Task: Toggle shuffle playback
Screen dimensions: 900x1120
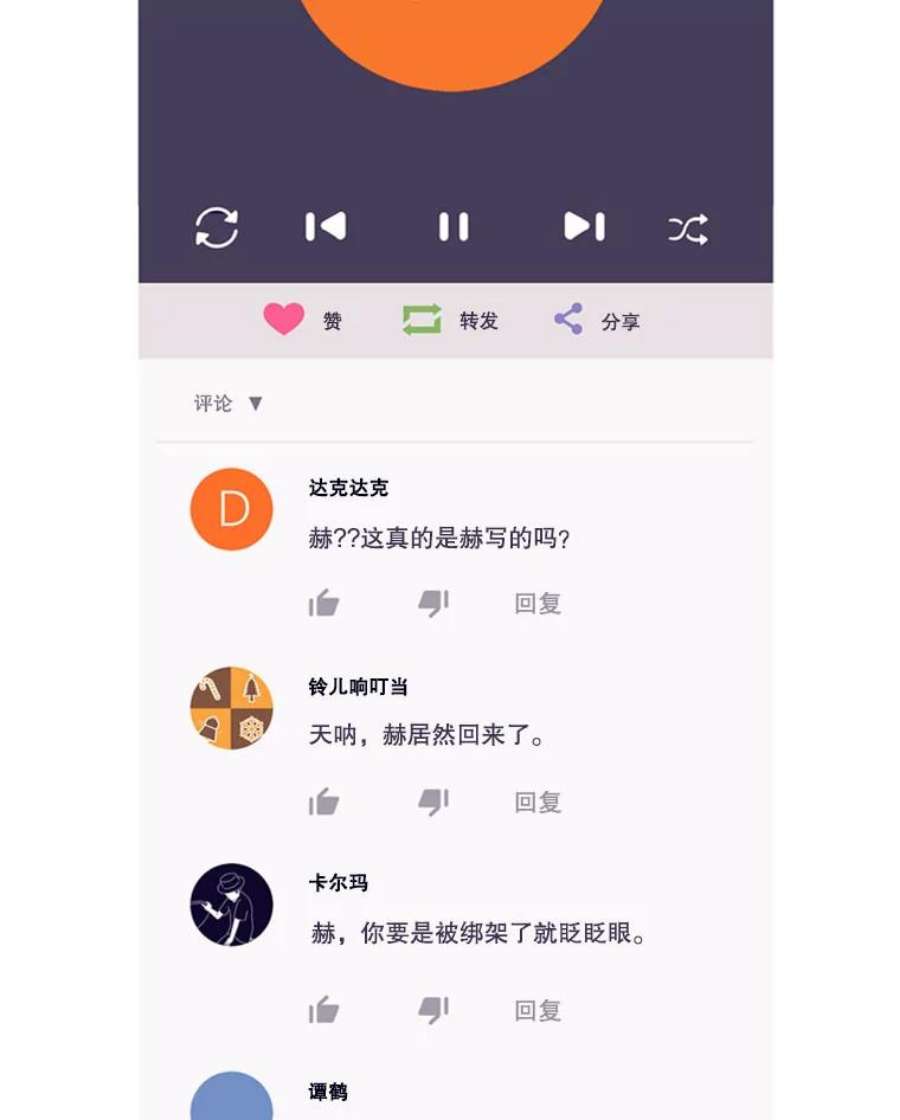Action: point(688,229)
